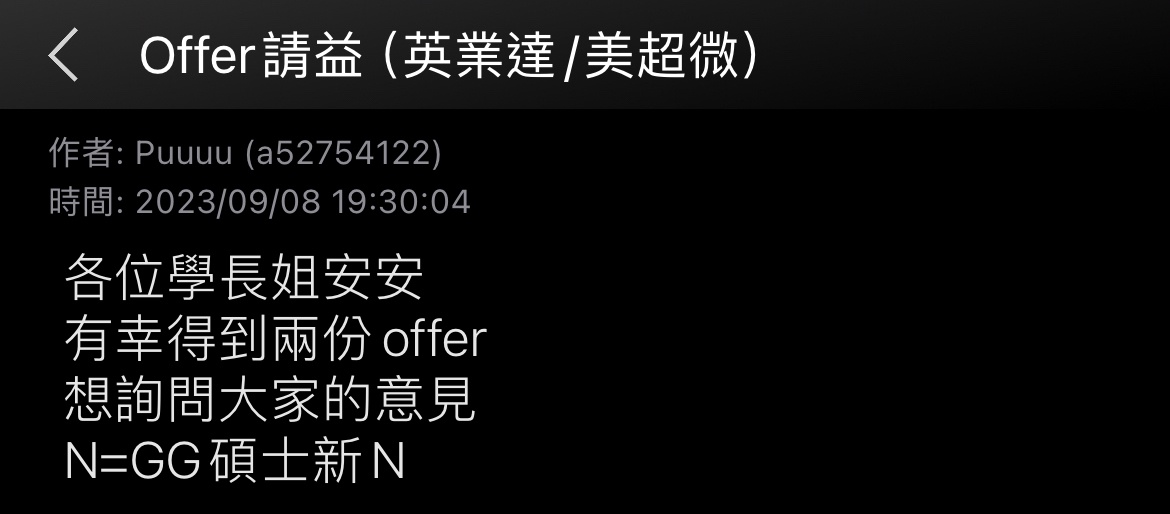Go back from the Offer 請益 post
The height and width of the screenshot is (514, 1170).
(63, 55)
